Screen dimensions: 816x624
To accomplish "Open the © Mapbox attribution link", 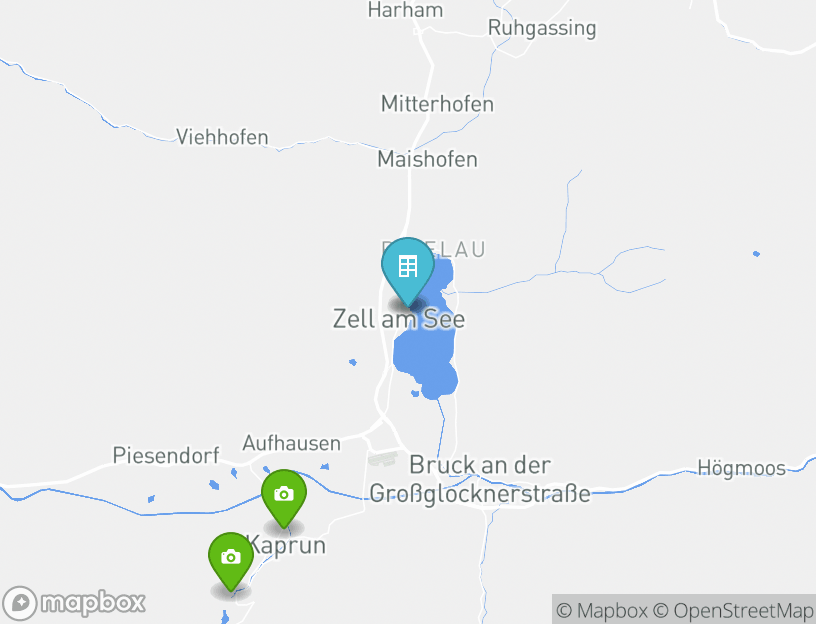I will pos(602,610).
